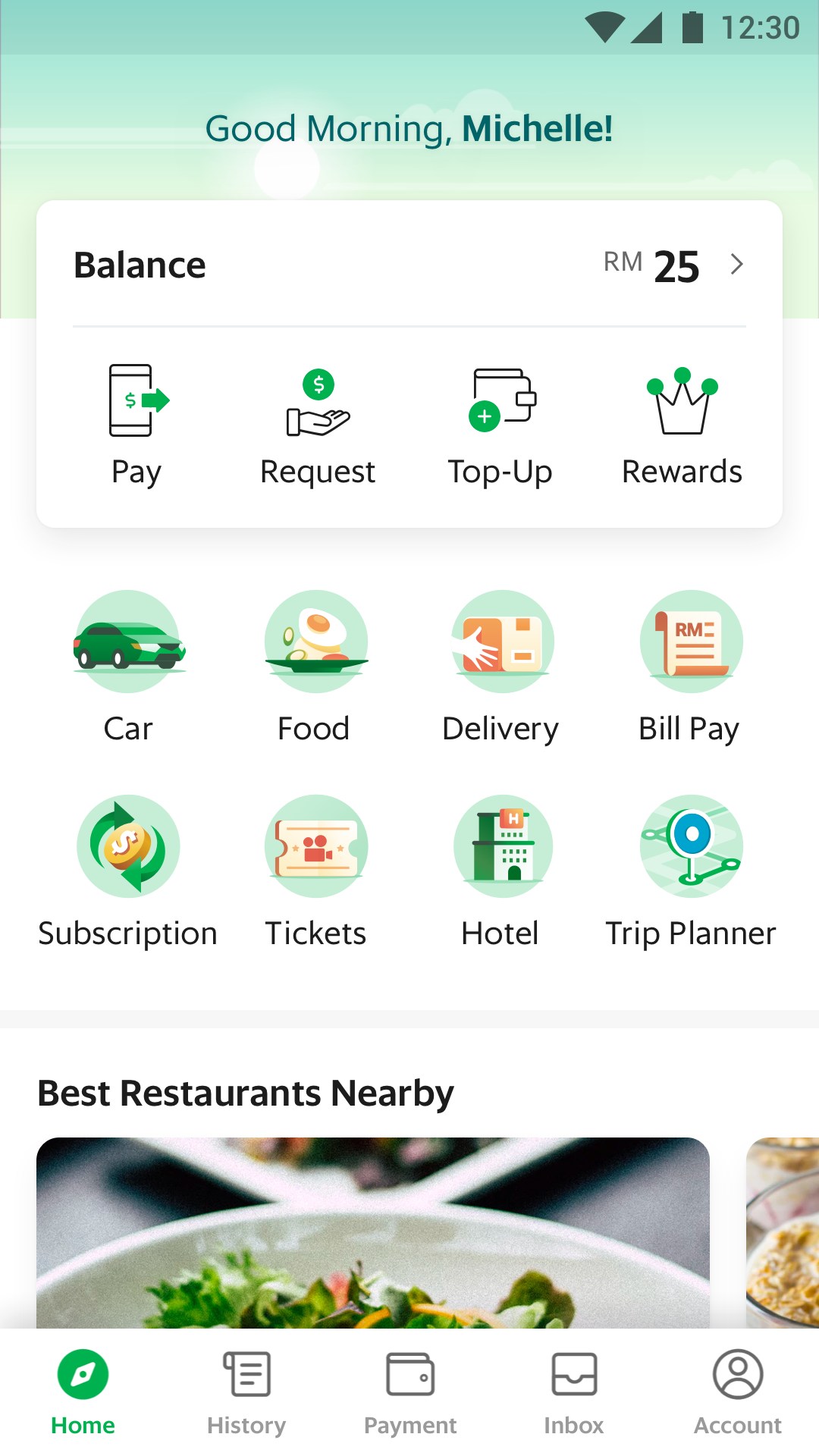Choose the Delivery service
This screenshot has width=819, height=1456.
(501, 667)
